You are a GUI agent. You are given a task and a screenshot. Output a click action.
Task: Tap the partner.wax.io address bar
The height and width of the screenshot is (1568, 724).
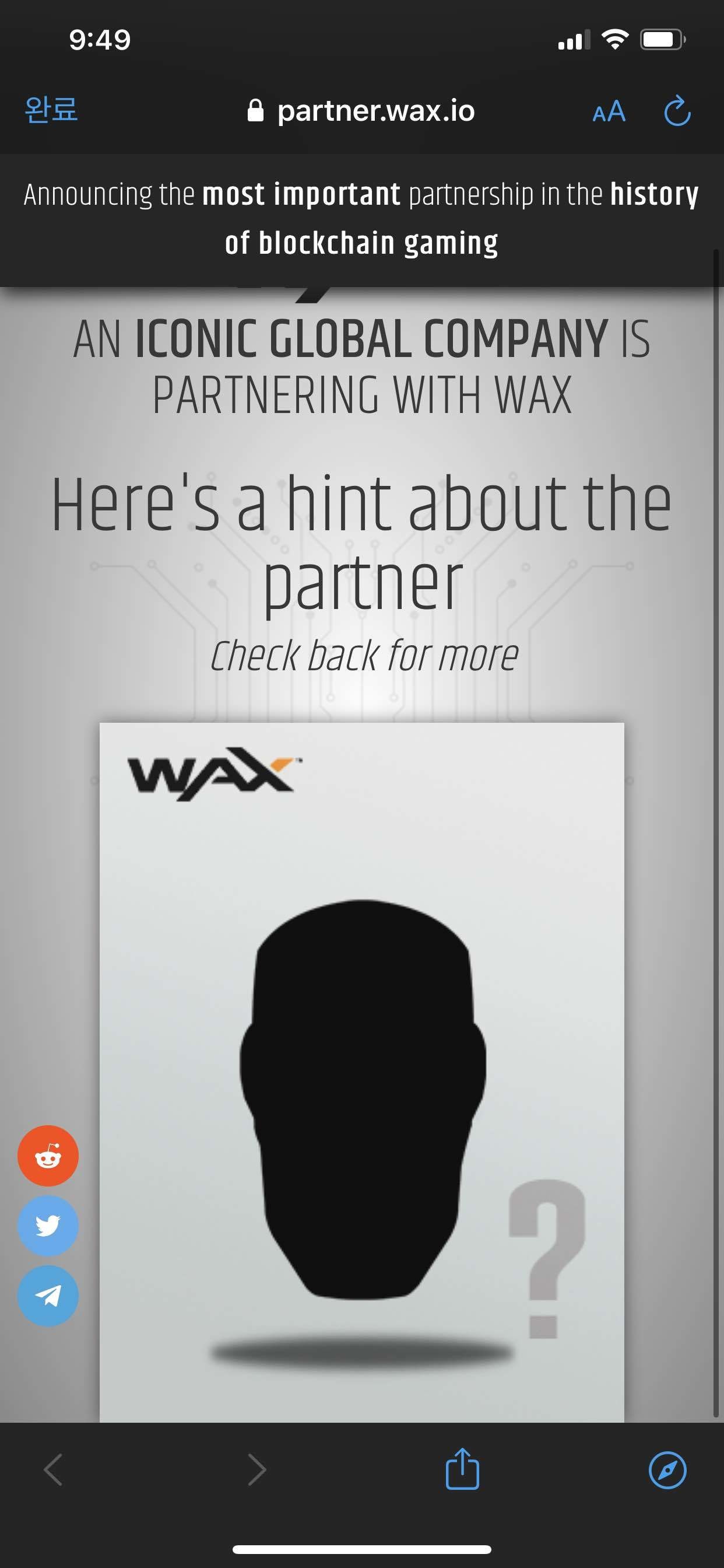362,111
